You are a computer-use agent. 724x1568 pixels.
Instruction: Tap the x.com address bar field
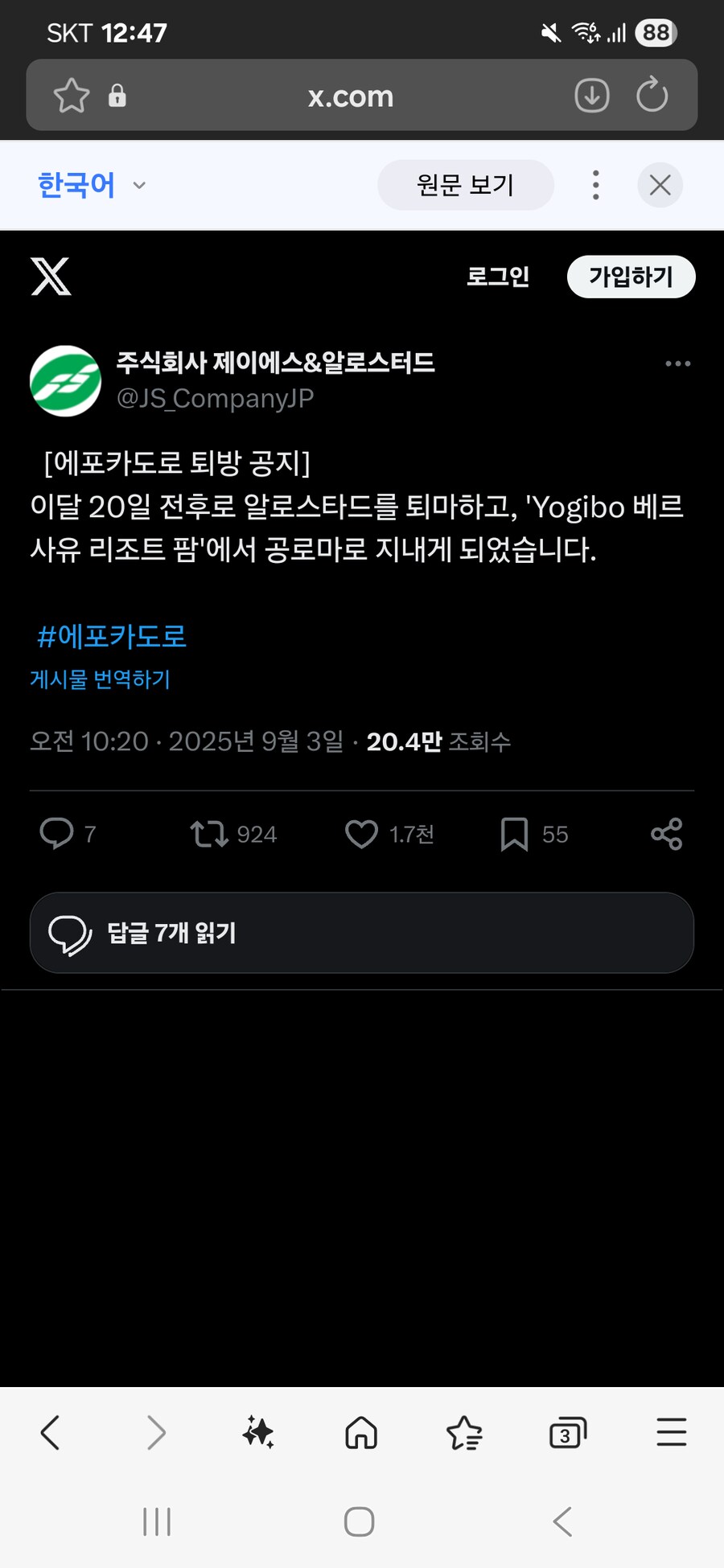pos(352,95)
